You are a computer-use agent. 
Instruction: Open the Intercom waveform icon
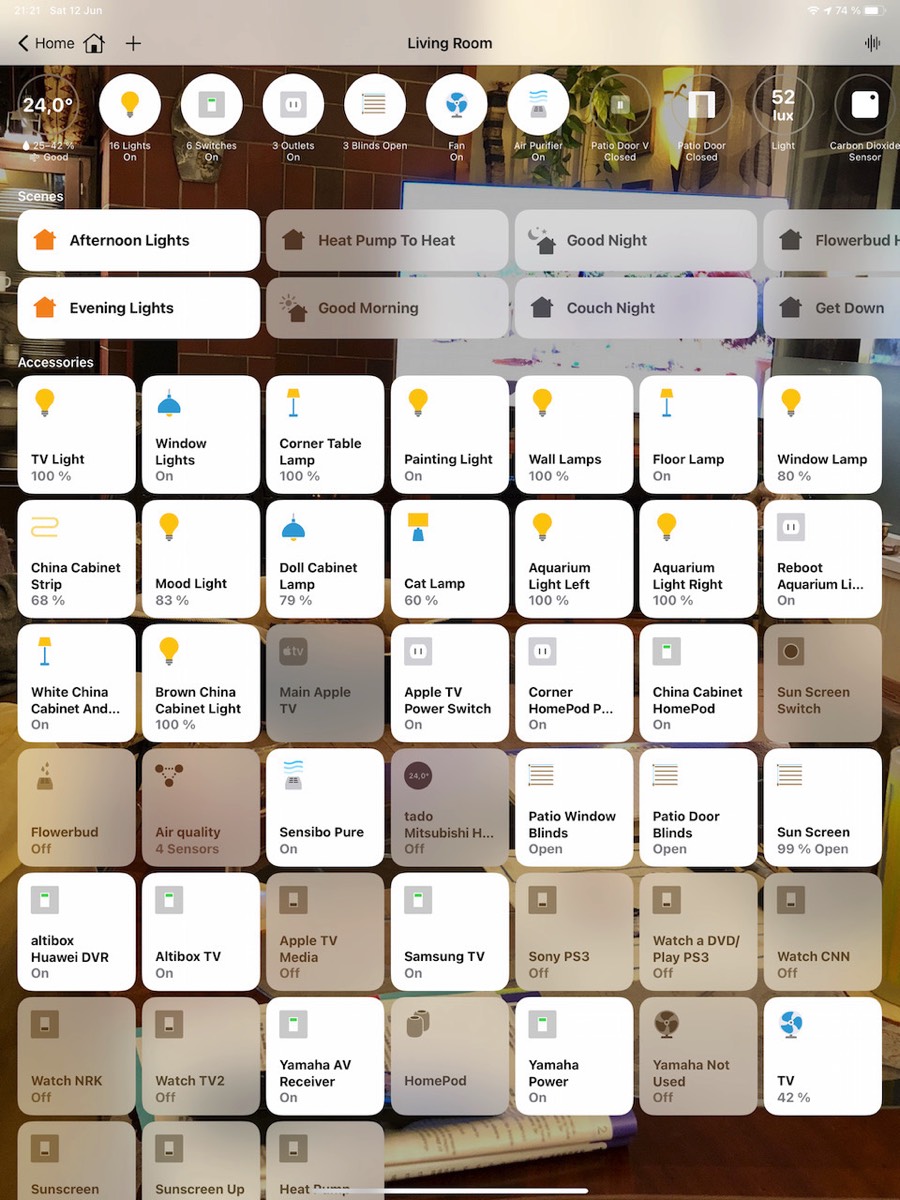[x=872, y=43]
